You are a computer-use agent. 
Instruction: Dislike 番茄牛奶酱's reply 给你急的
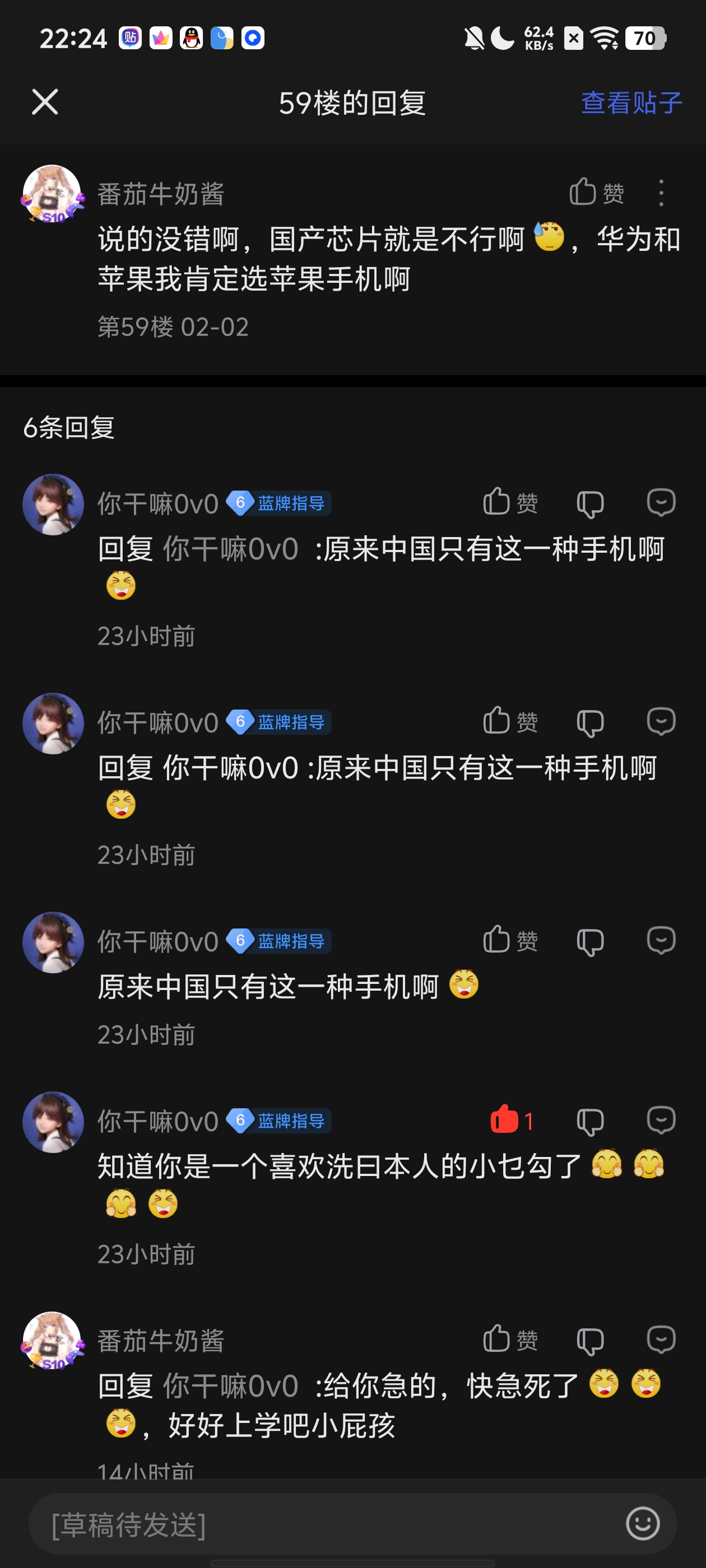[x=589, y=1340]
